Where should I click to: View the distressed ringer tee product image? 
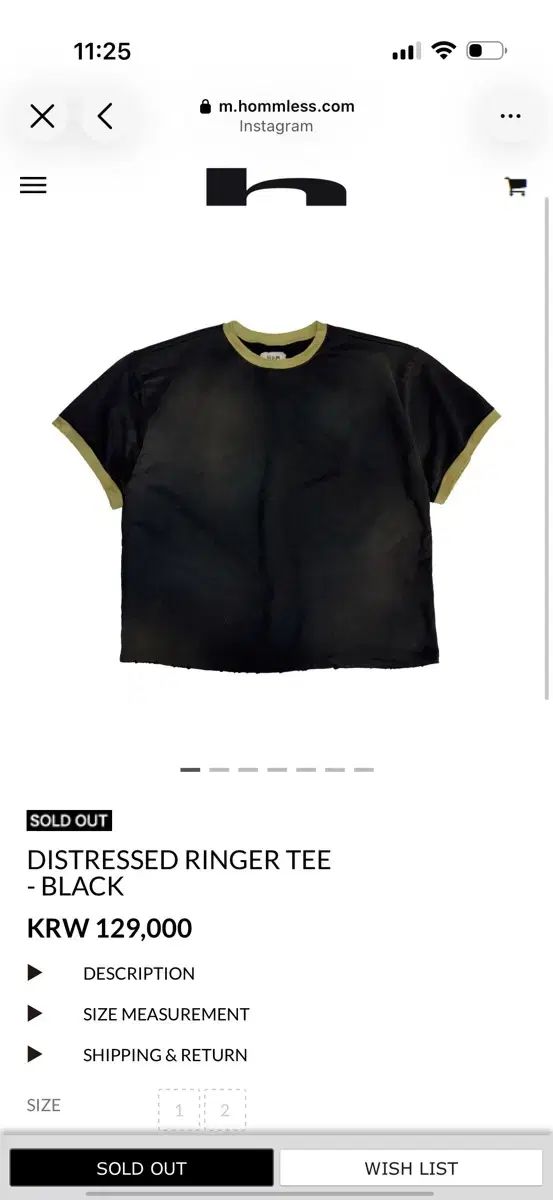click(276, 496)
